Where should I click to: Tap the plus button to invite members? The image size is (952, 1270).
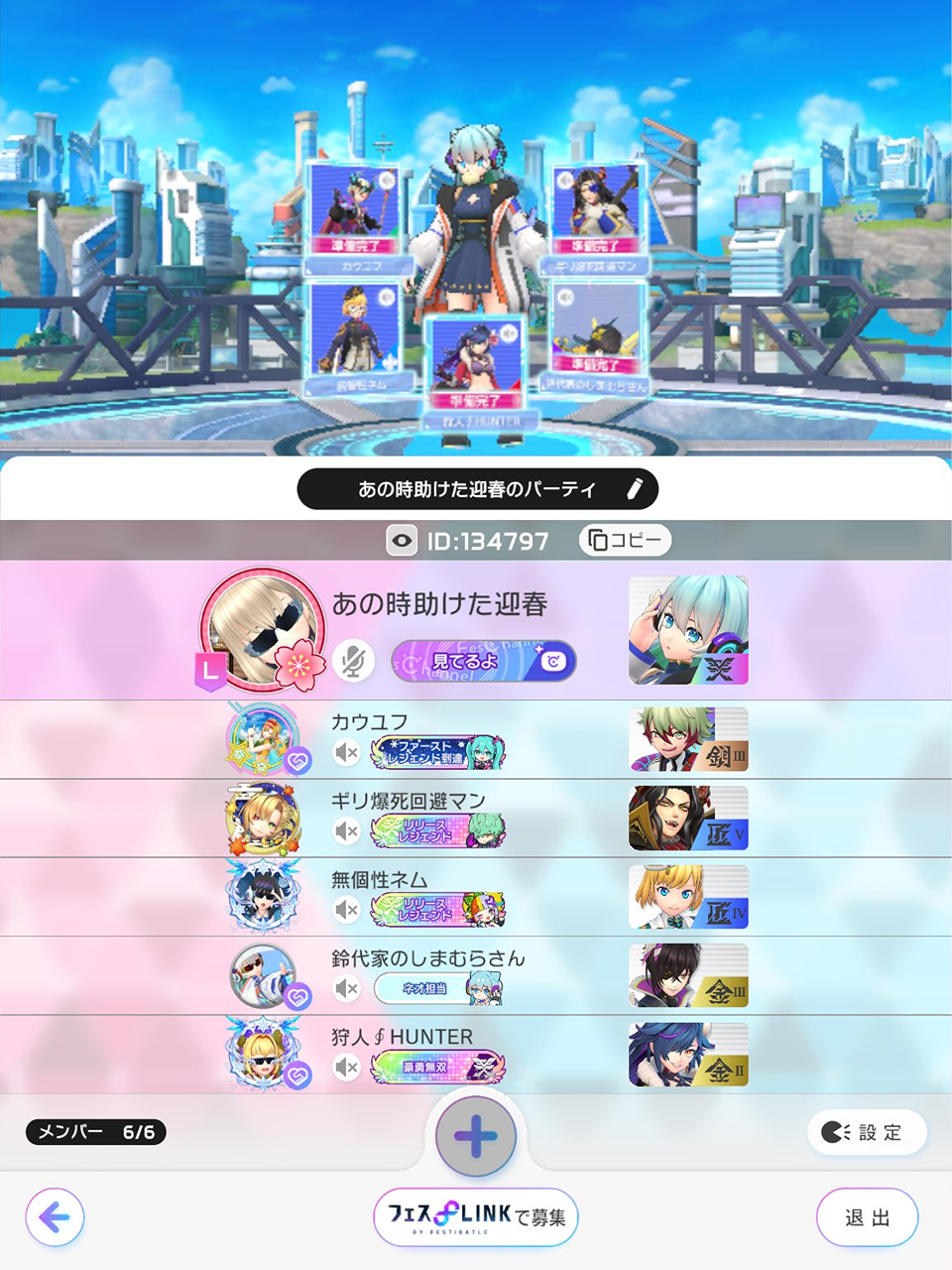click(476, 1136)
